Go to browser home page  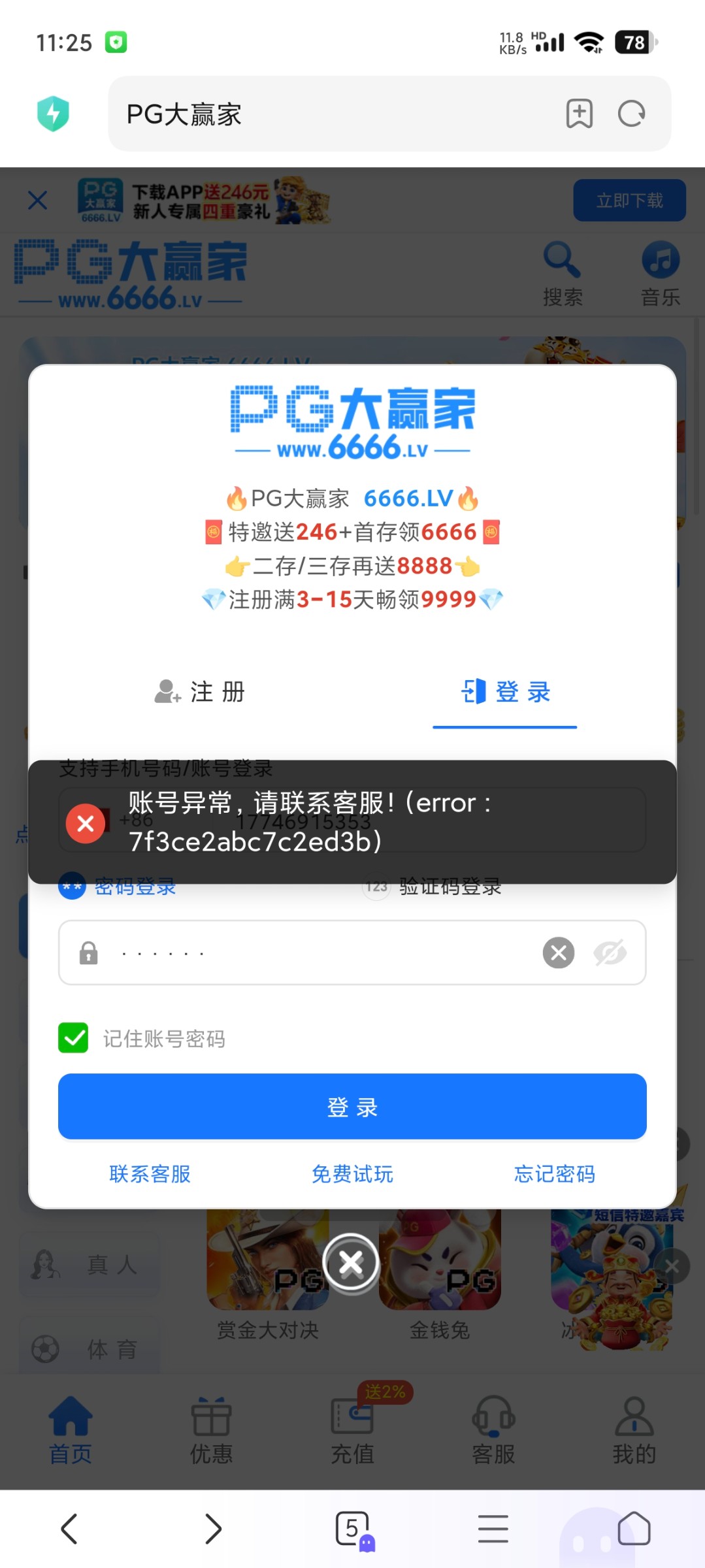click(x=634, y=1529)
